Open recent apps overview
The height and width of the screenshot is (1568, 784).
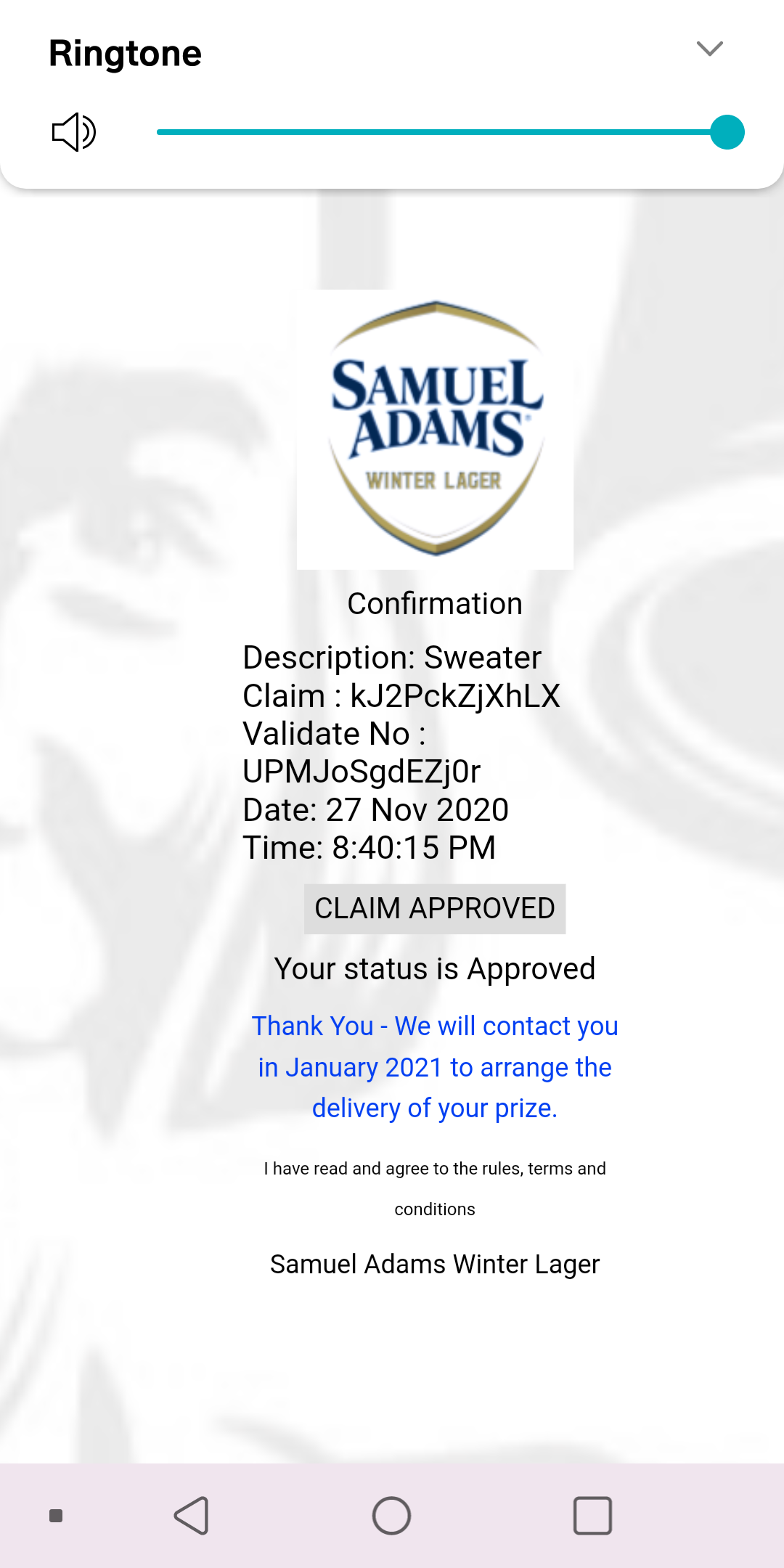592,1516
